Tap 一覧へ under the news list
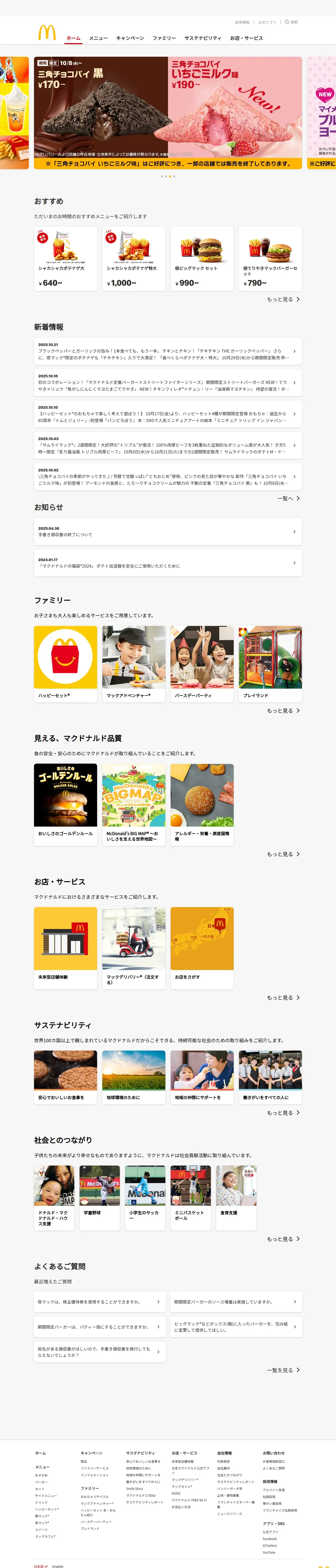Screen dimensions: 336x1568 (288, 499)
